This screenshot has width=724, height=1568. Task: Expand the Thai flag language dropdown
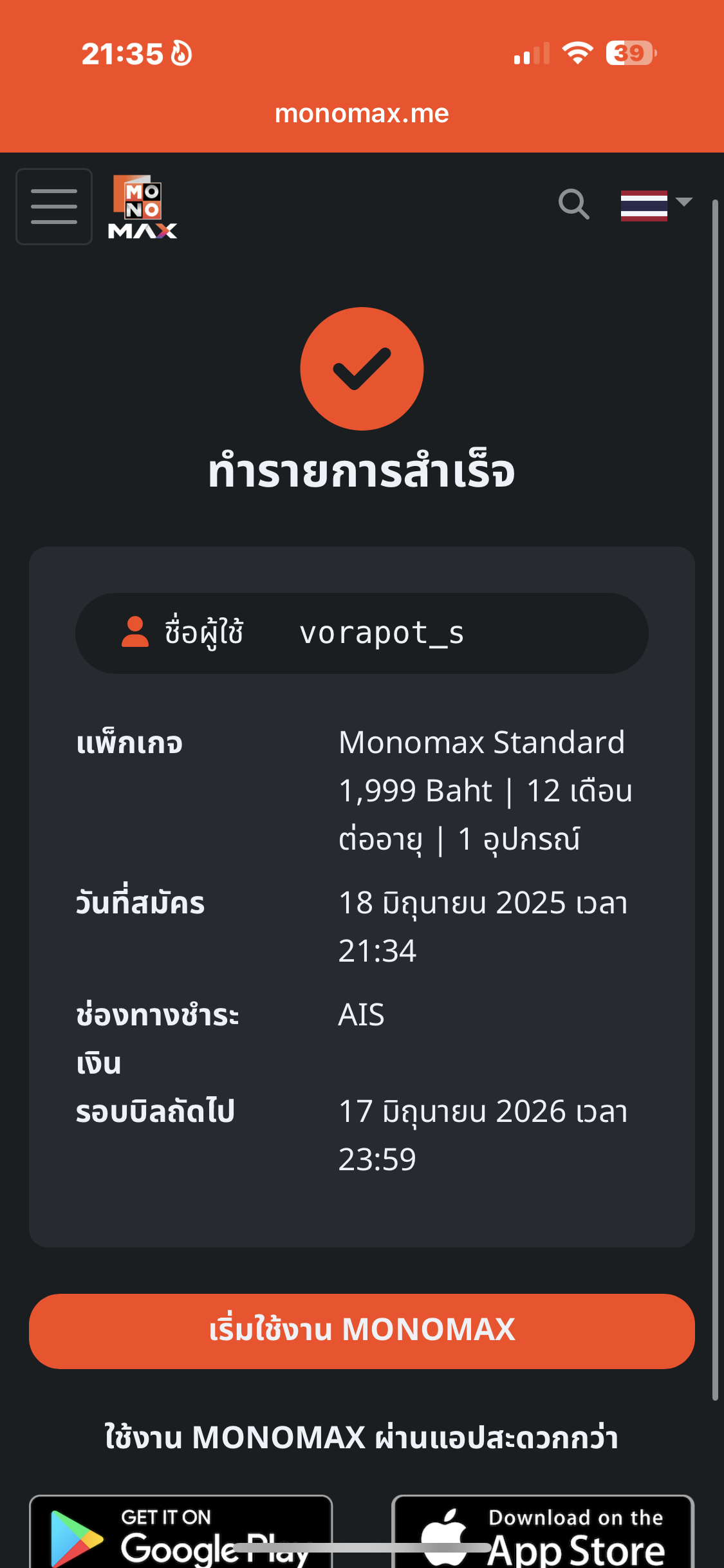[656, 205]
